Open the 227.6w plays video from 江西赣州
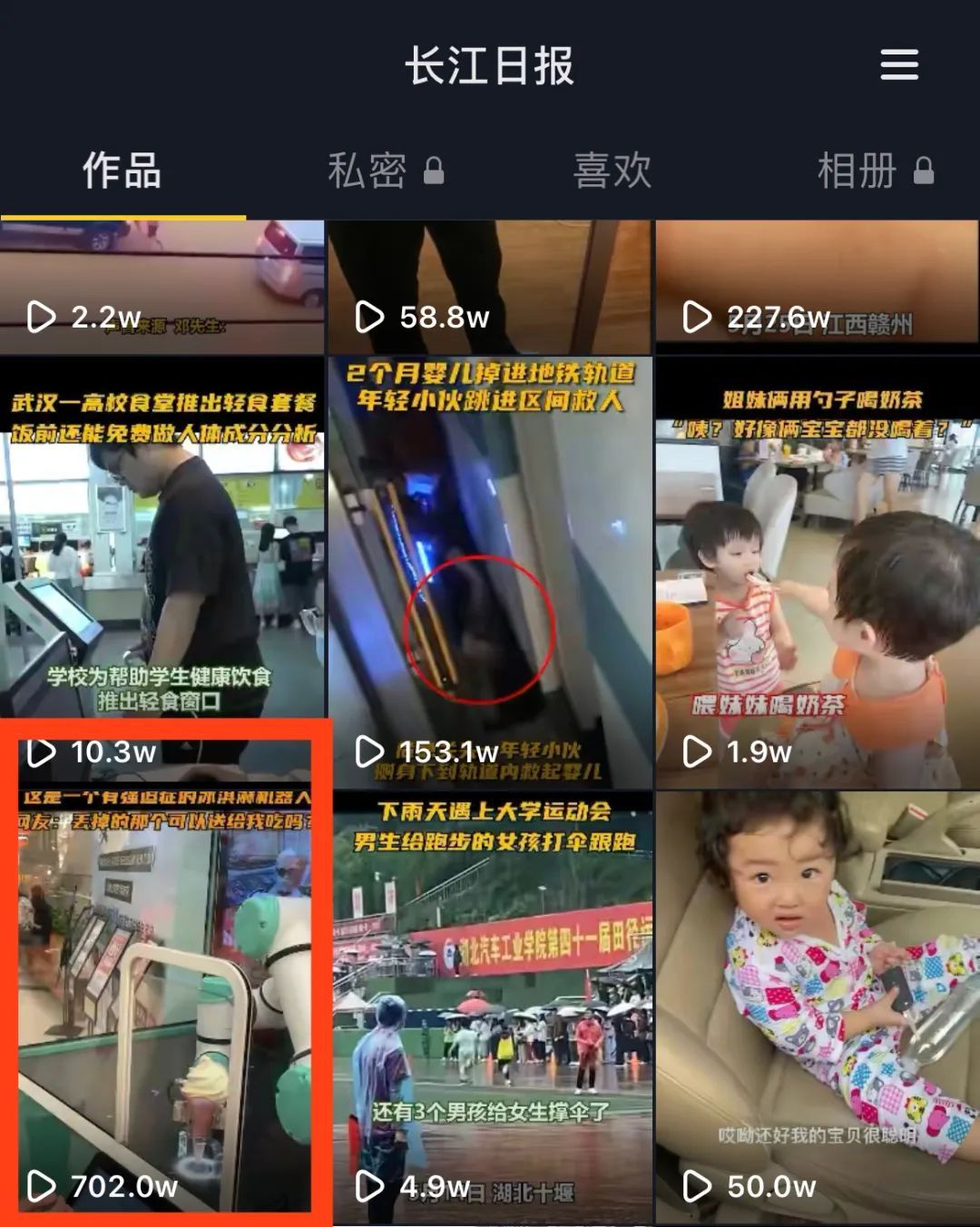Image resolution: width=980 pixels, height=1227 pixels. coord(817,287)
